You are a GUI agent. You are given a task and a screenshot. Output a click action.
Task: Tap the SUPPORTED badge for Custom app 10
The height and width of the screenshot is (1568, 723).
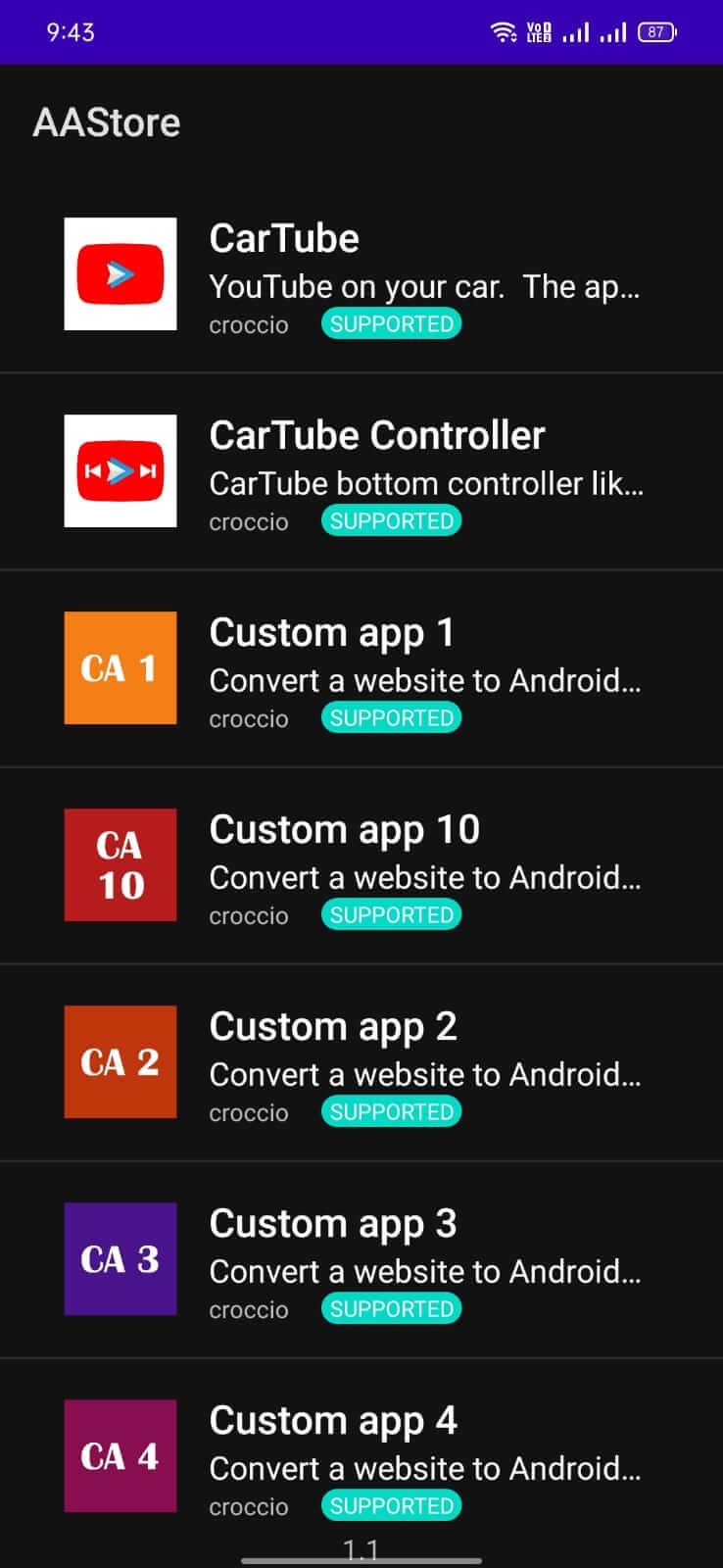coord(391,914)
